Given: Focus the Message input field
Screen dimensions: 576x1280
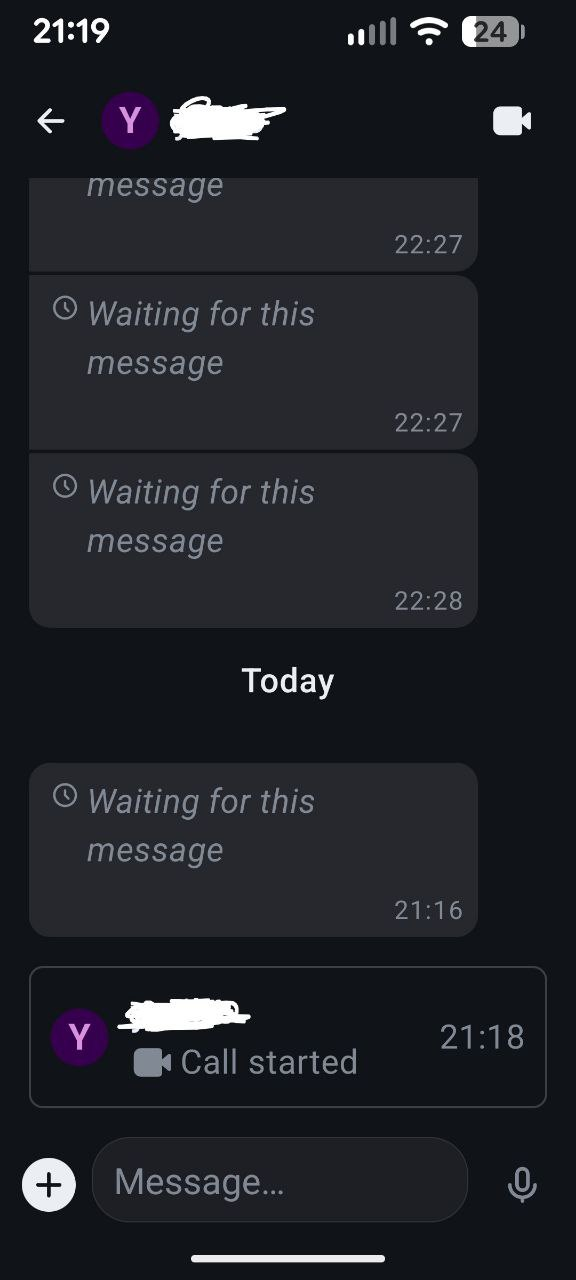Looking at the screenshot, I should pos(280,1180).
